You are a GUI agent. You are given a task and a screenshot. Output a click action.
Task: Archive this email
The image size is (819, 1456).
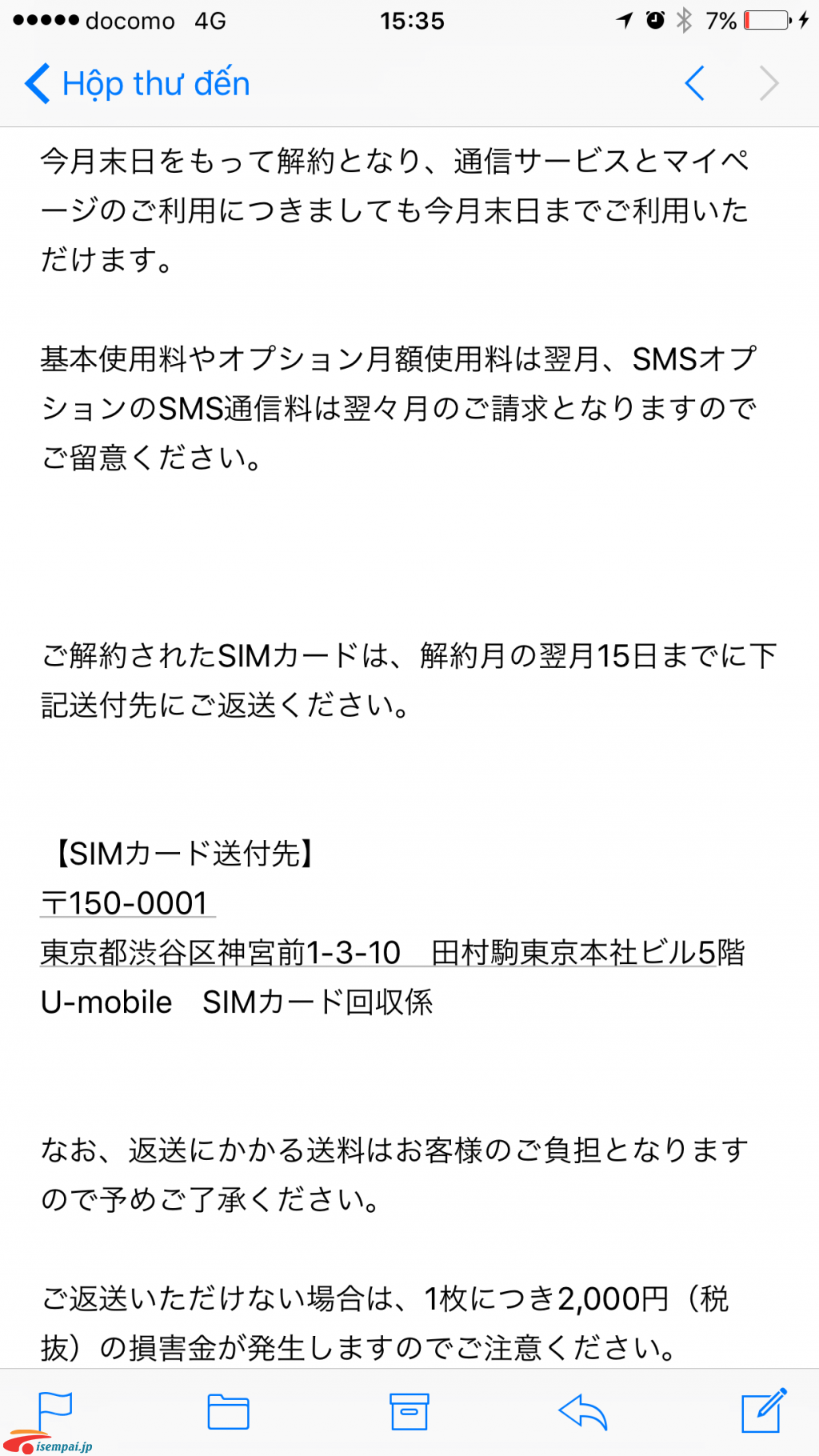coord(409,1412)
